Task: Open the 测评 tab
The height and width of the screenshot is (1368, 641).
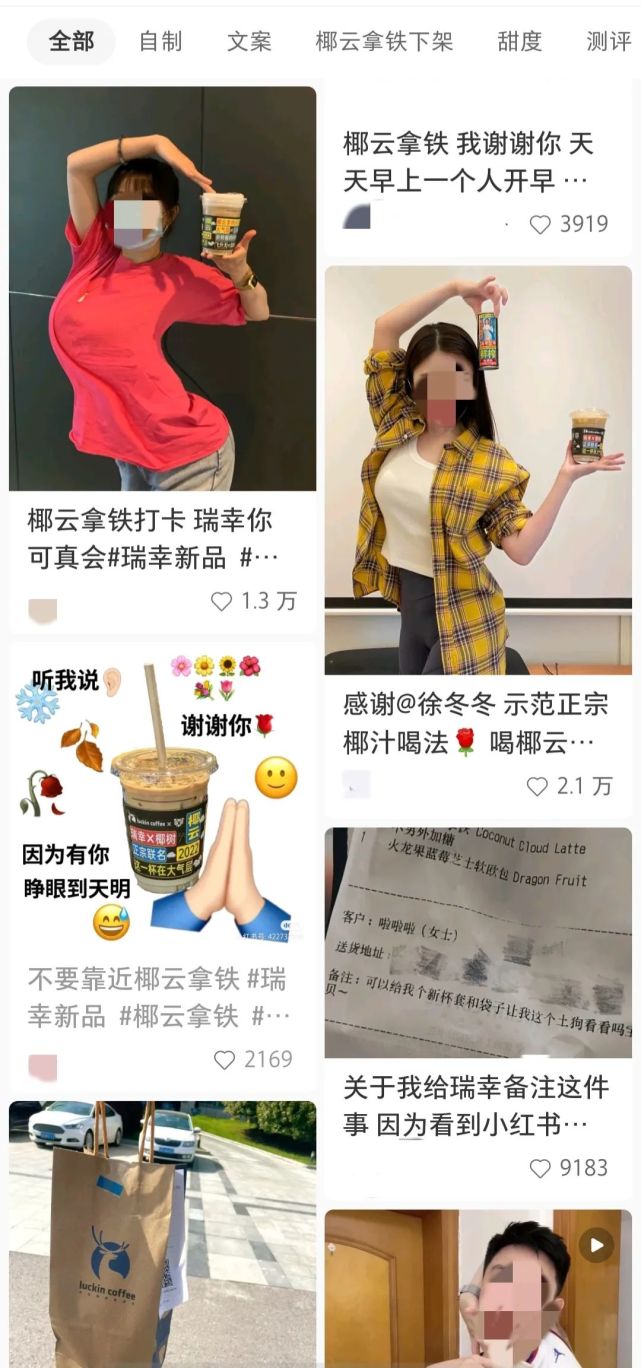Action: tap(608, 41)
